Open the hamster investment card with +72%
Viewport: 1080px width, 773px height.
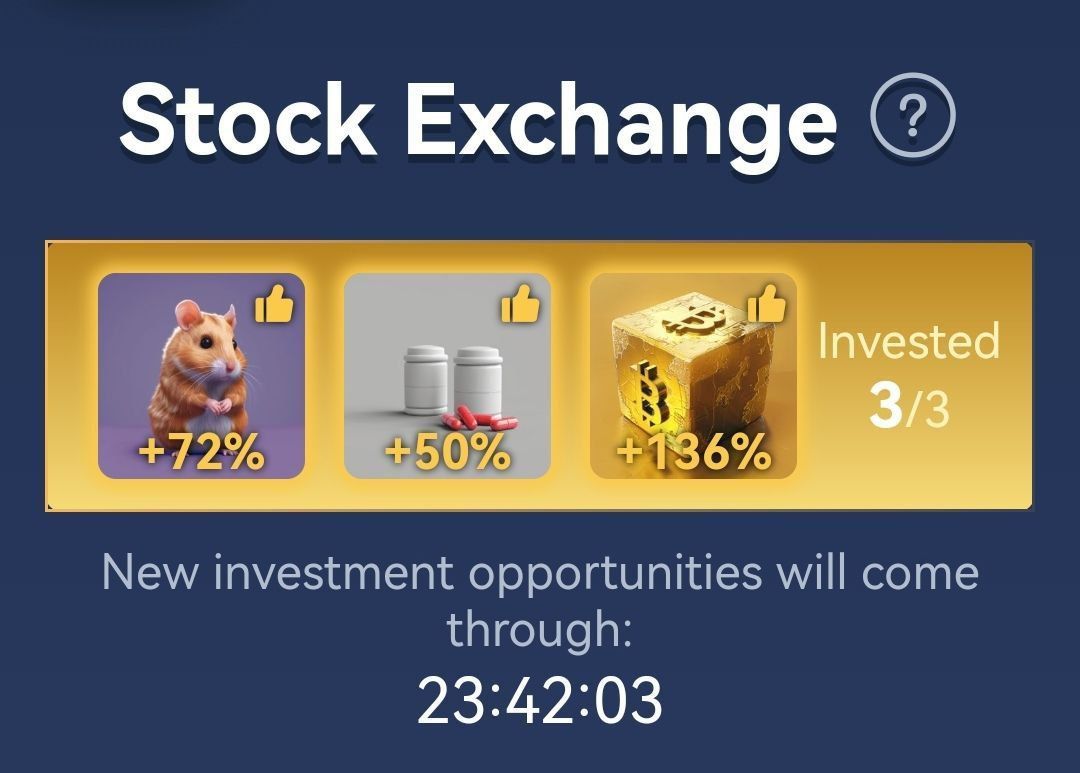[x=201, y=376]
